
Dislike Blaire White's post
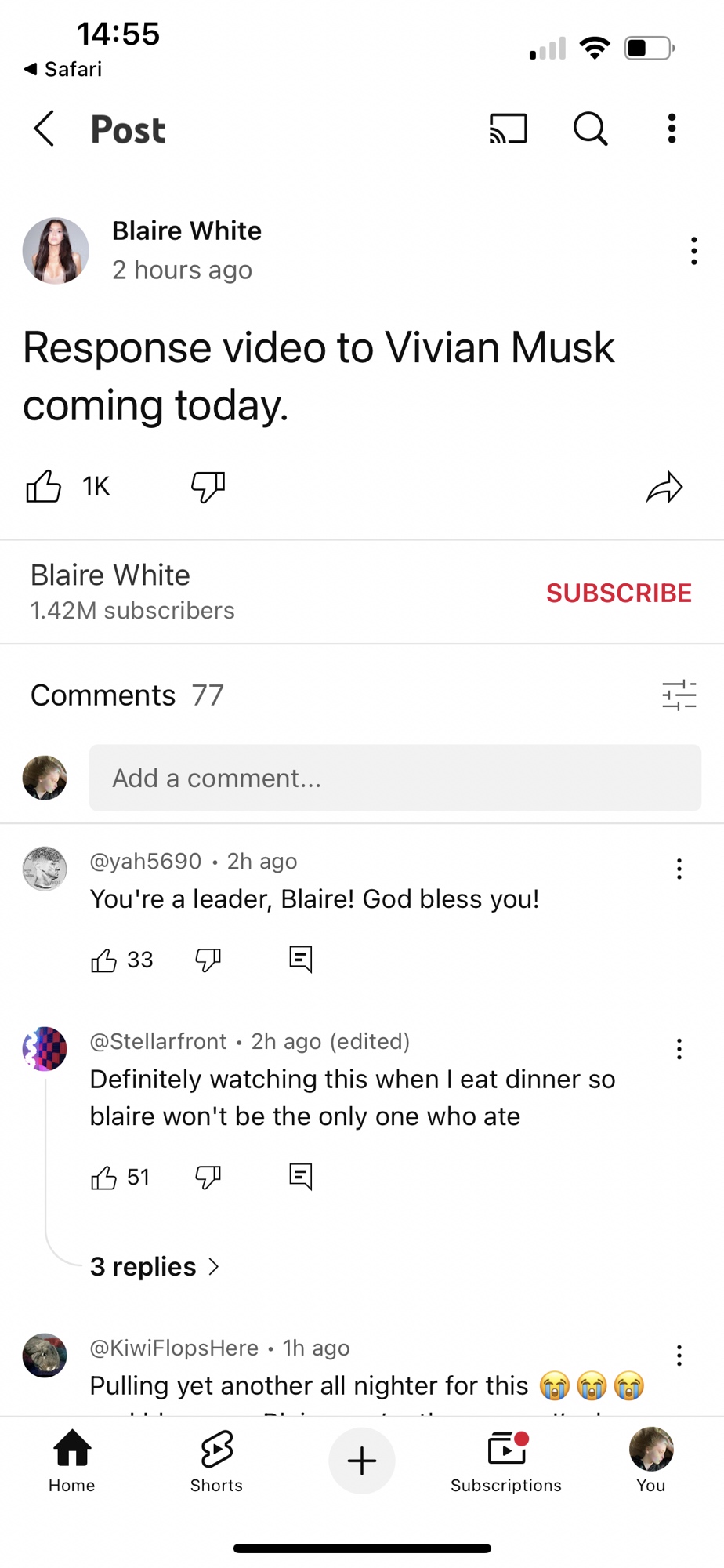click(208, 487)
